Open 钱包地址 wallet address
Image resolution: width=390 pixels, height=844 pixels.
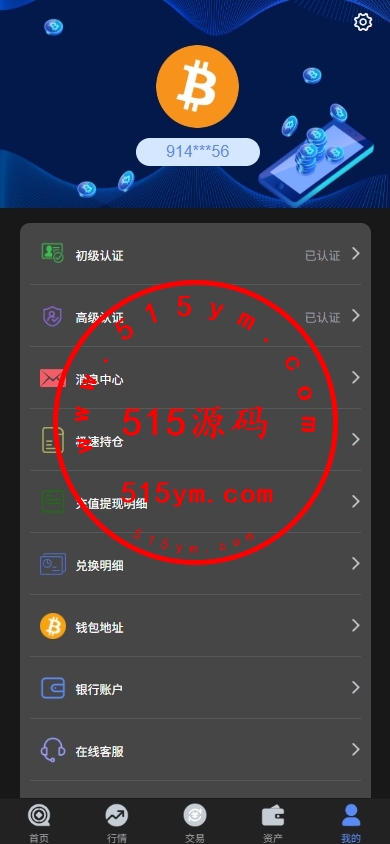click(195, 626)
